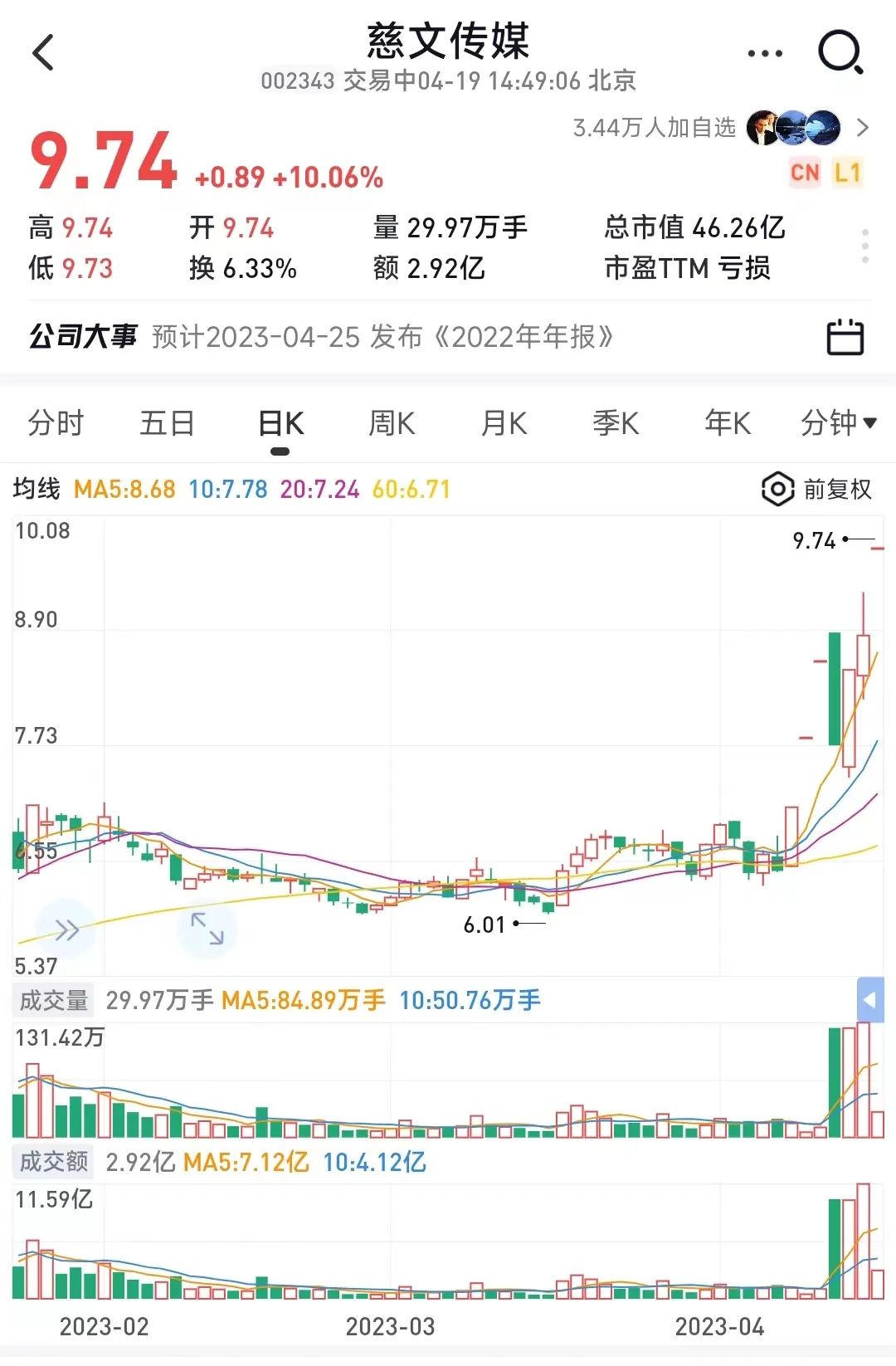Select the 日K chart tab
The height and width of the screenshot is (1366, 896).
pos(280,423)
